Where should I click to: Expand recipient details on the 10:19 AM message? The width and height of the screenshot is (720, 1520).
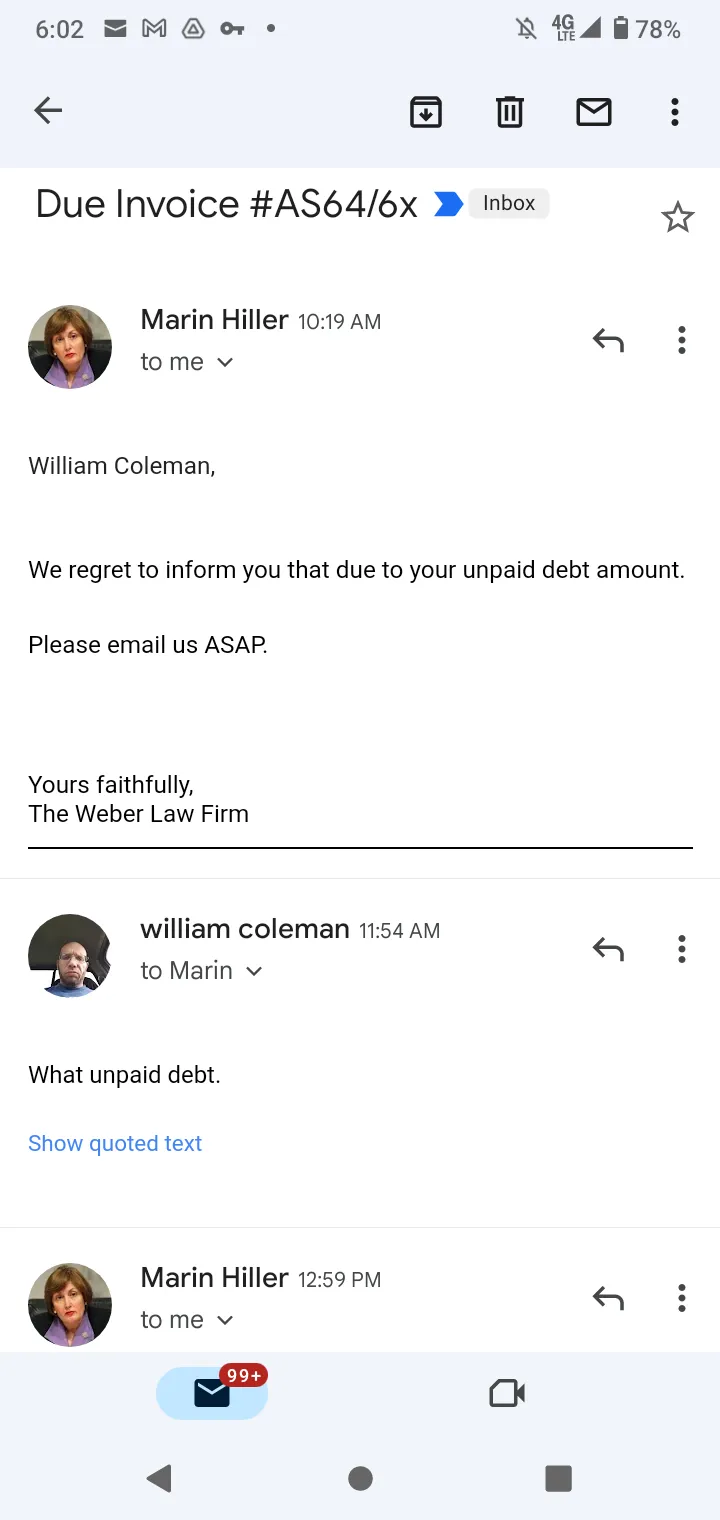tap(187, 362)
